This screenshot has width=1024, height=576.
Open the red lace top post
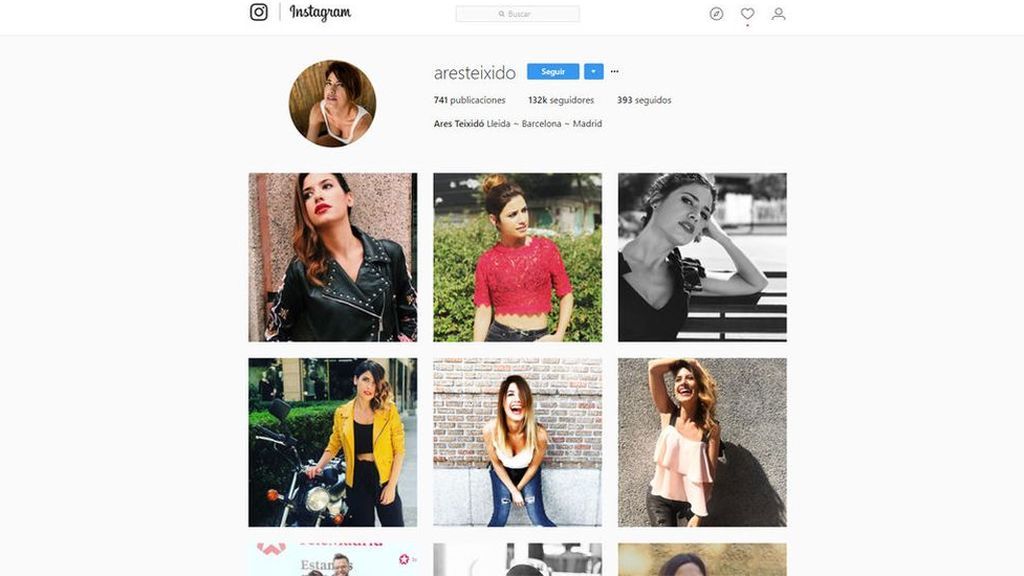coord(517,257)
